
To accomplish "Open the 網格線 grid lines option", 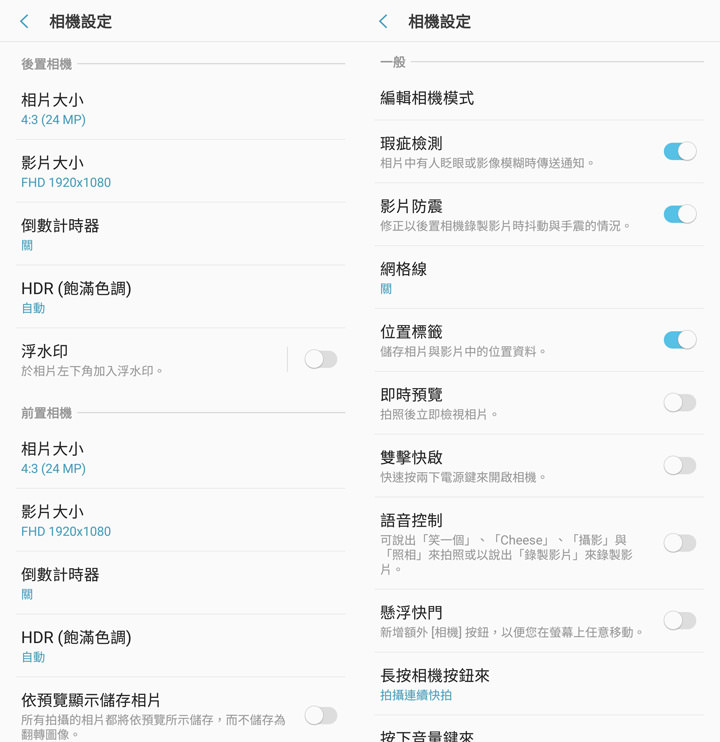I will [x=540, y=278].
